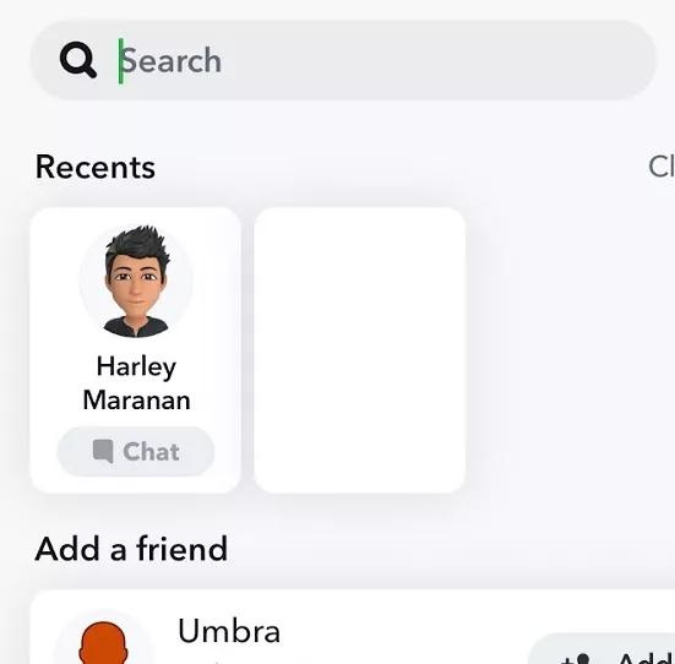
Task: Open Harley Maranan's recent card
Action: click(136, 350)
